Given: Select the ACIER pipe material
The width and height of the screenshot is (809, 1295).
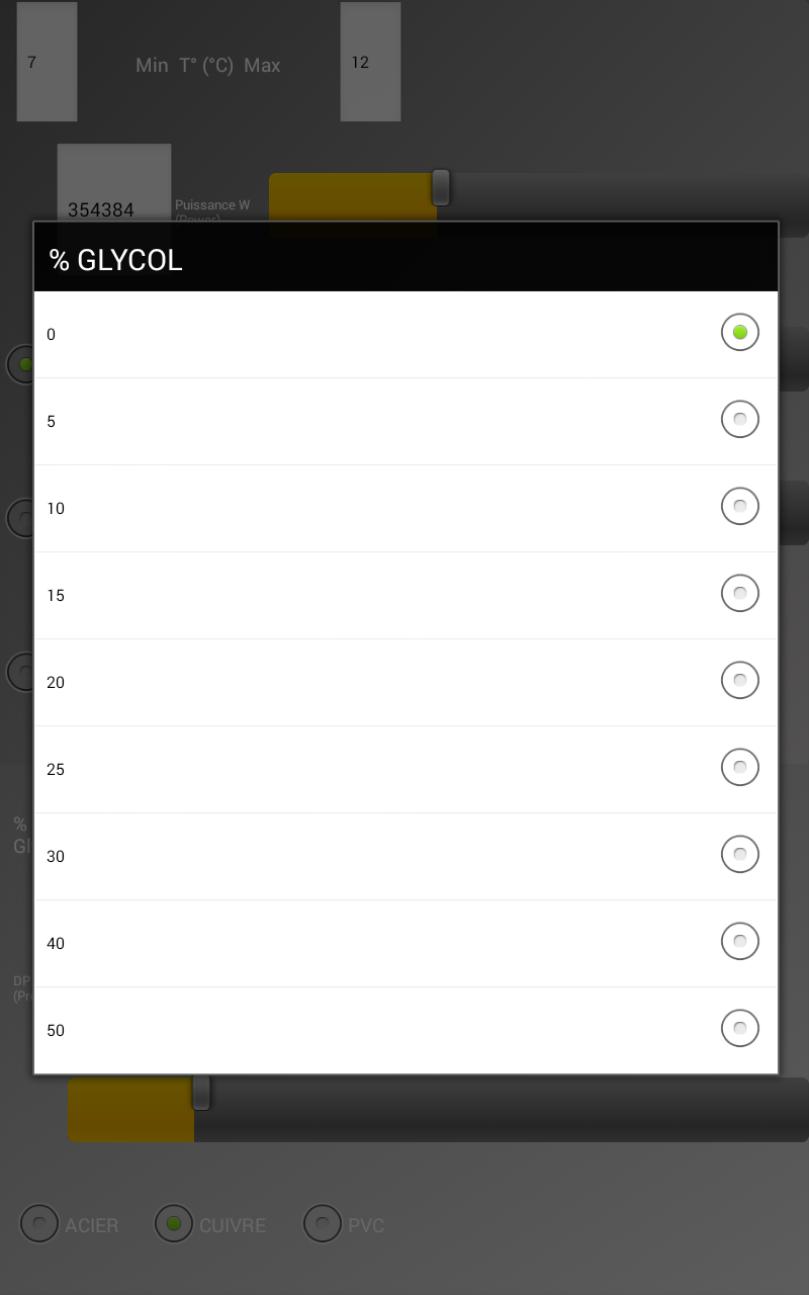Looking at the screenshot, I should pyautogui.click(x=38, y=1222).
